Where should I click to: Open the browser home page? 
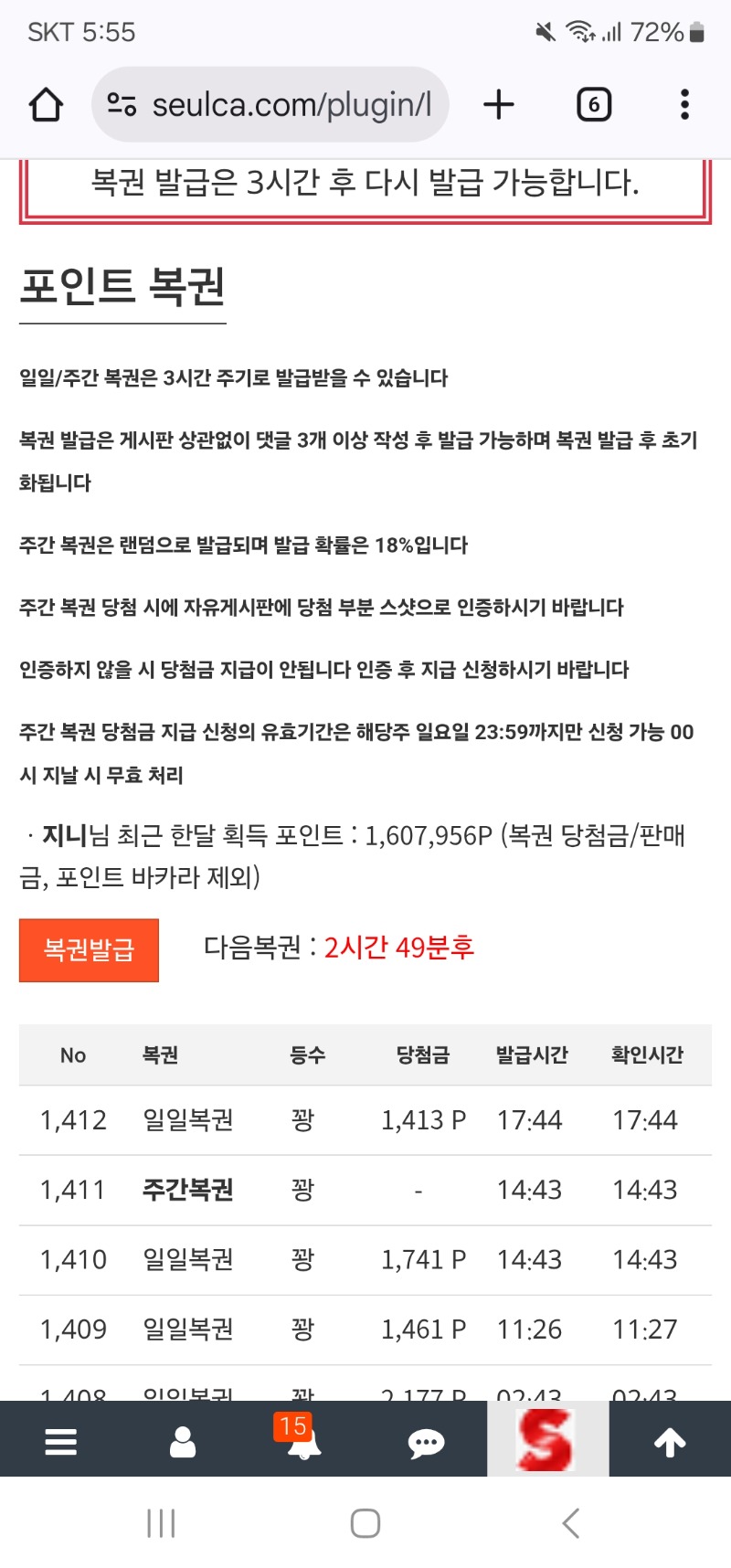click(46, 105)
